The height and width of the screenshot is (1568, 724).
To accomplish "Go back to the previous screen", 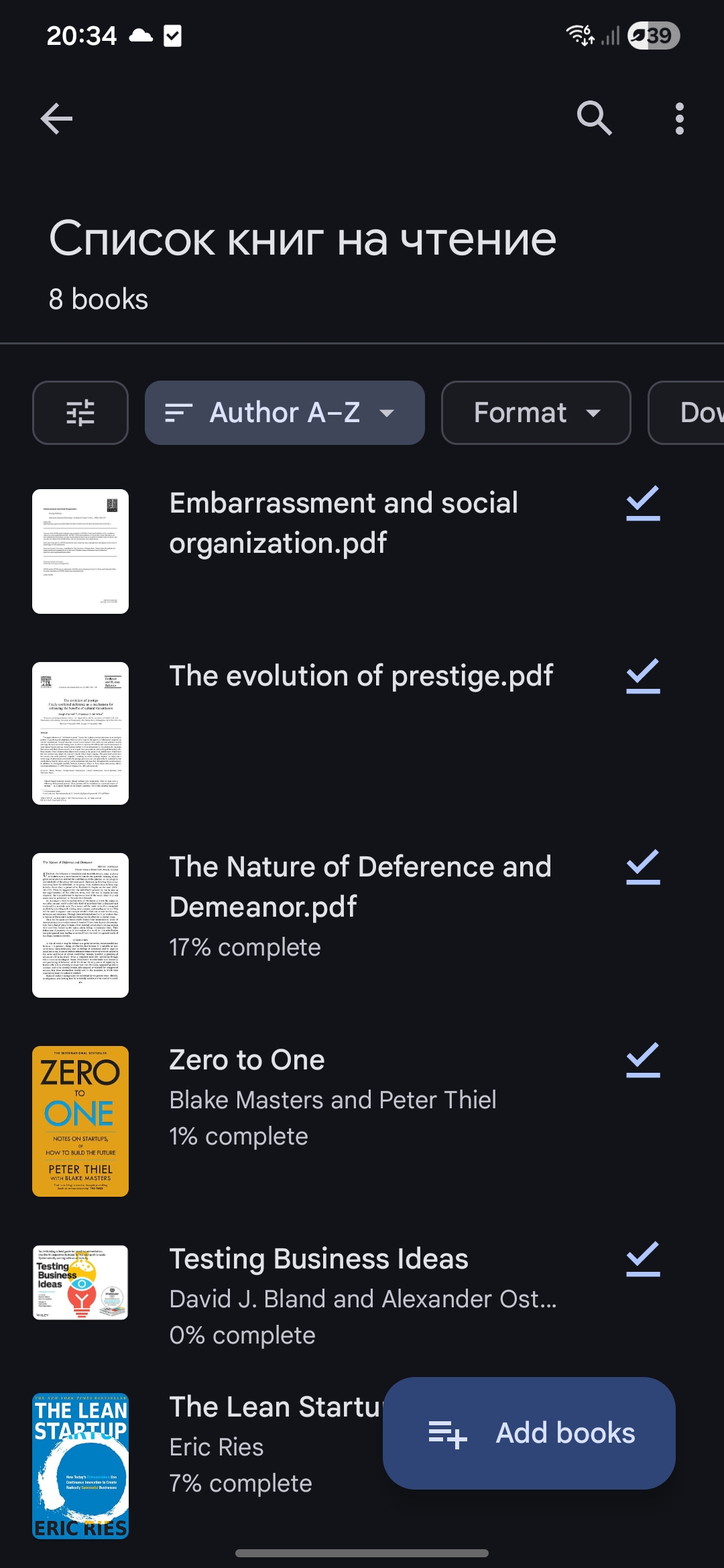I will [x=56, y=119].
